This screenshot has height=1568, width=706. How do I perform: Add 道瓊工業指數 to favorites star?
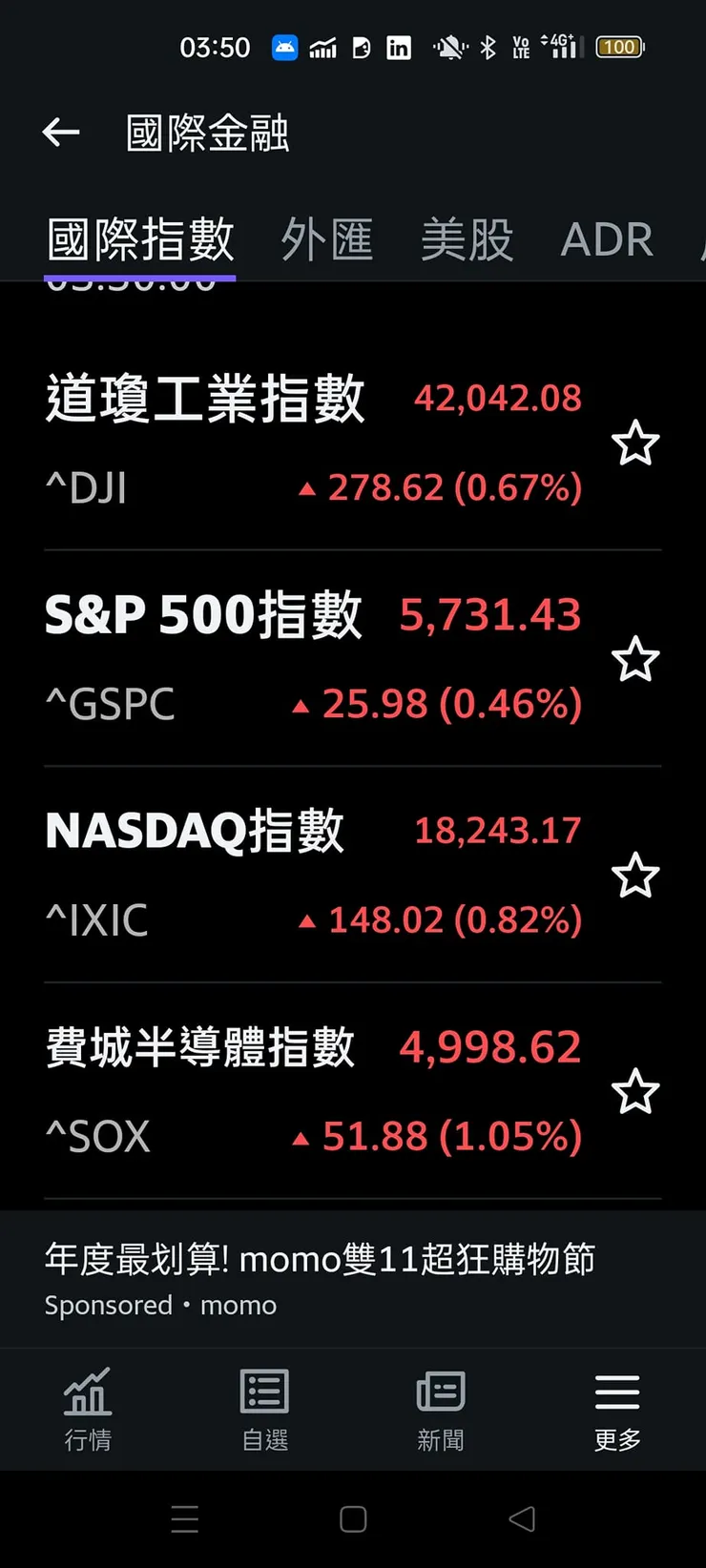635,444
